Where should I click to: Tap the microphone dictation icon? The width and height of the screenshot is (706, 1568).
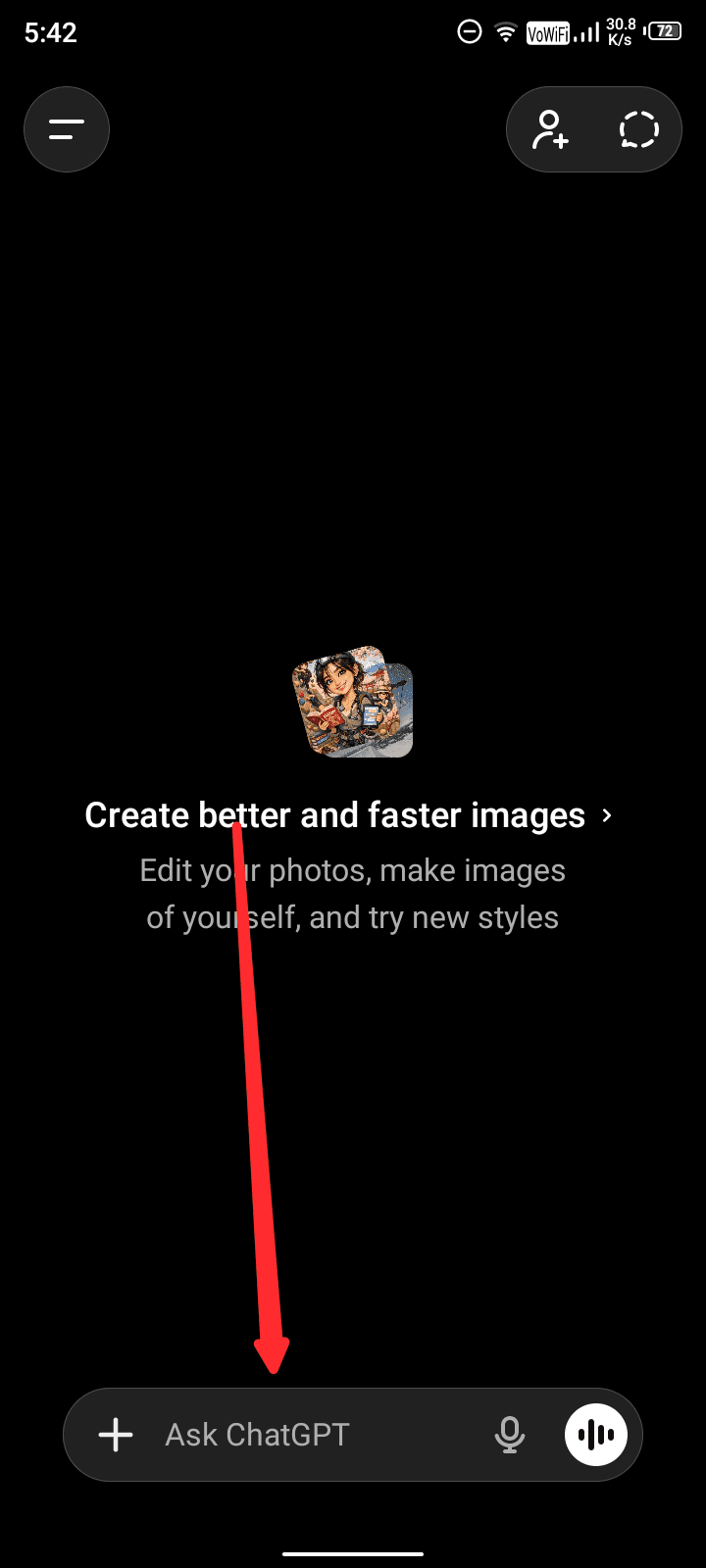point(509,1435)
